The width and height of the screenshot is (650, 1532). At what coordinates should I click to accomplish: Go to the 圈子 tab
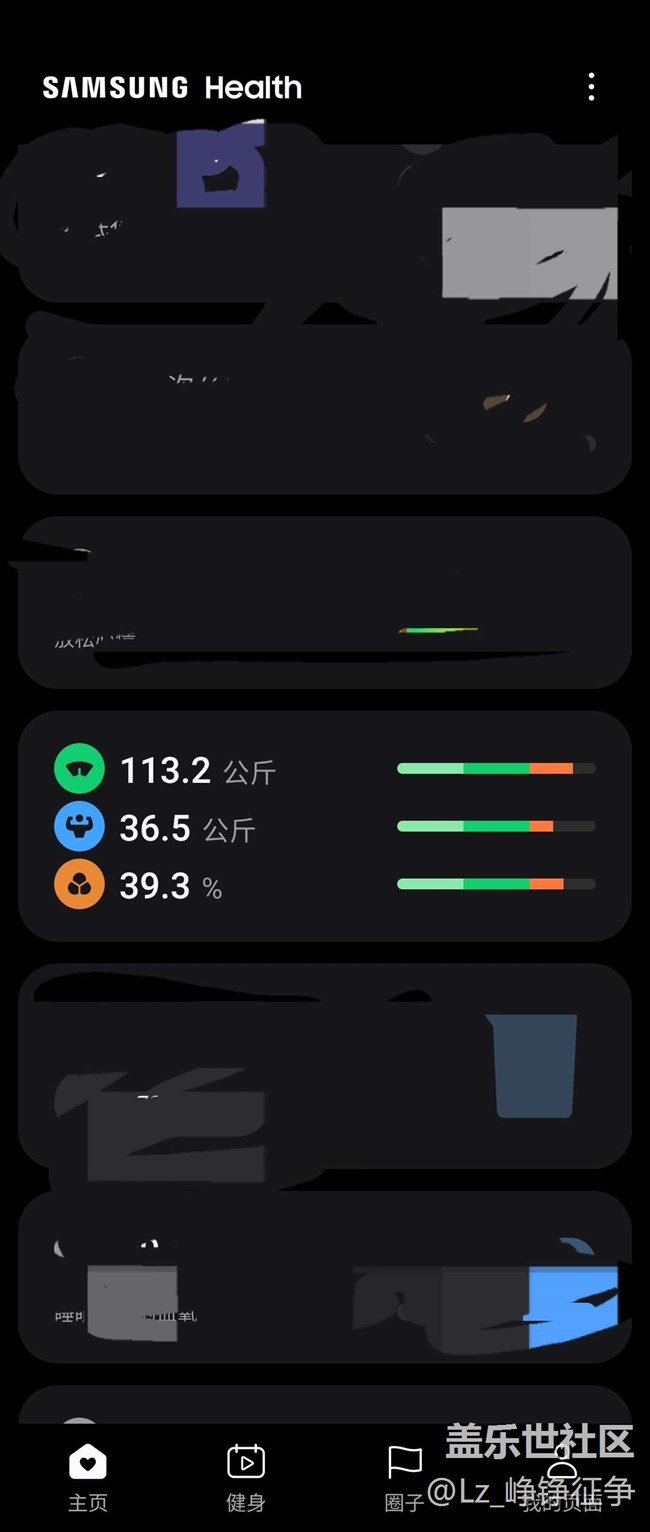[x=404, y=1478]
